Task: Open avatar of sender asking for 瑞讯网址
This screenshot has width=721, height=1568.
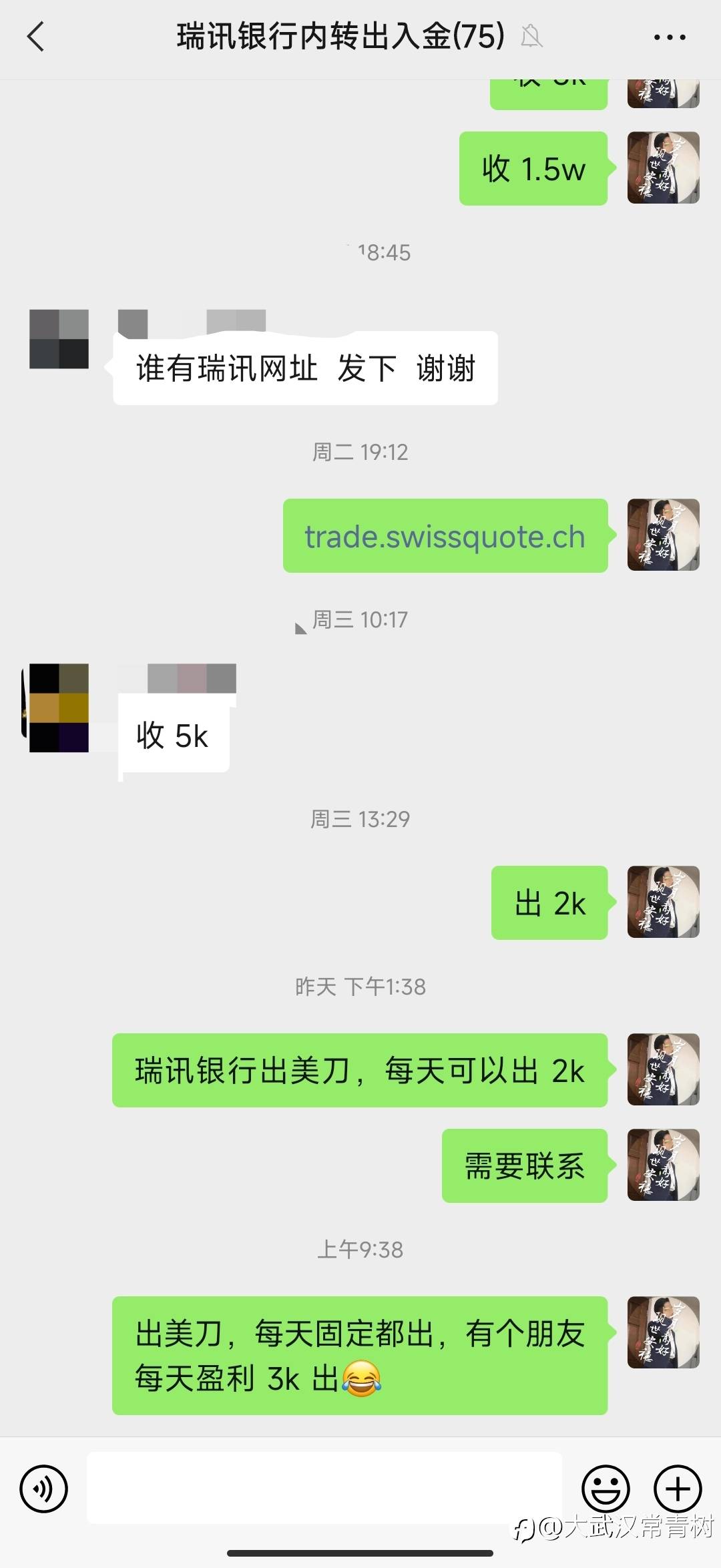Action: point(59,339)
